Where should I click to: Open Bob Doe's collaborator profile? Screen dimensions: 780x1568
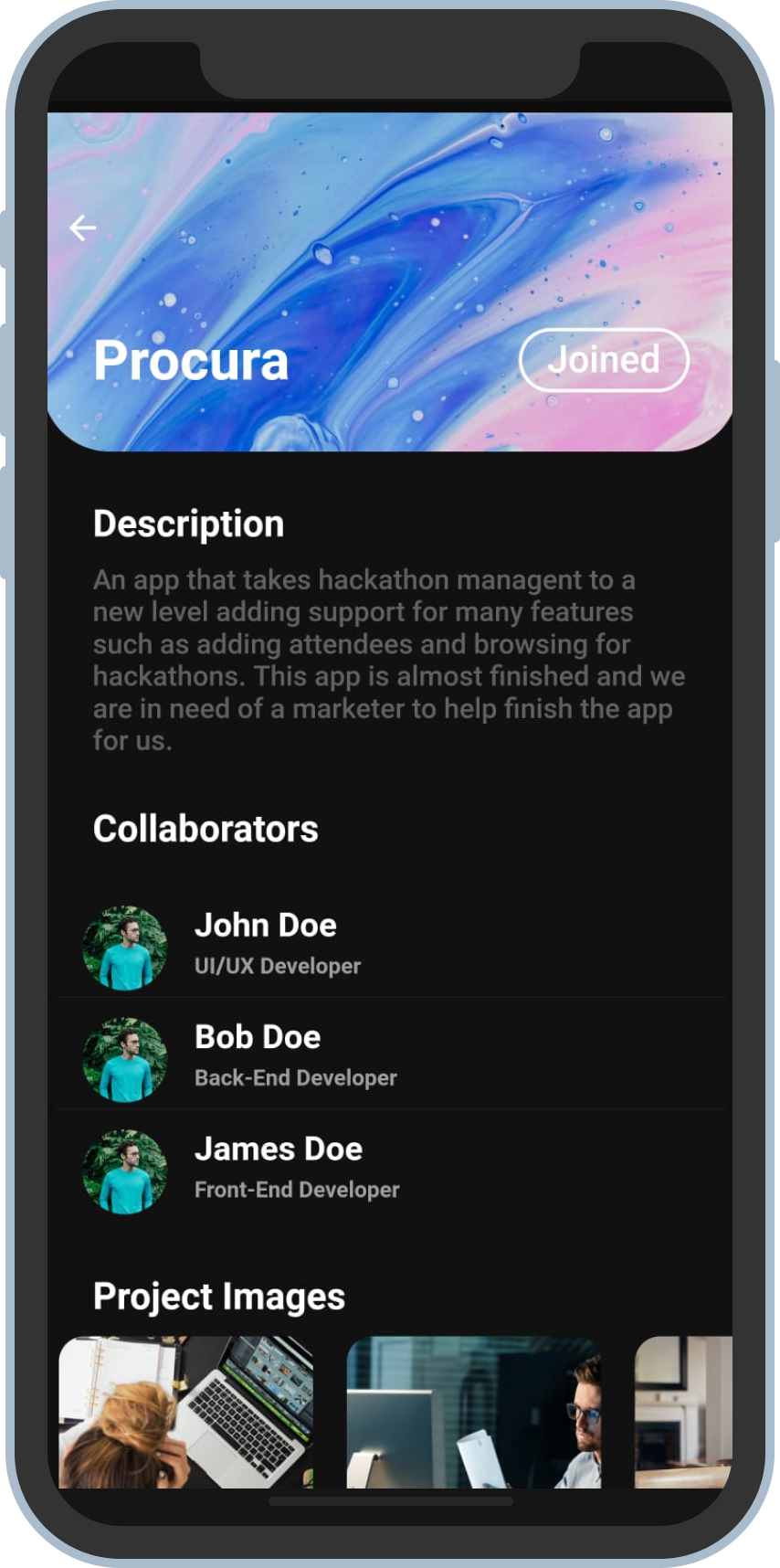(x=258, y=1056)
